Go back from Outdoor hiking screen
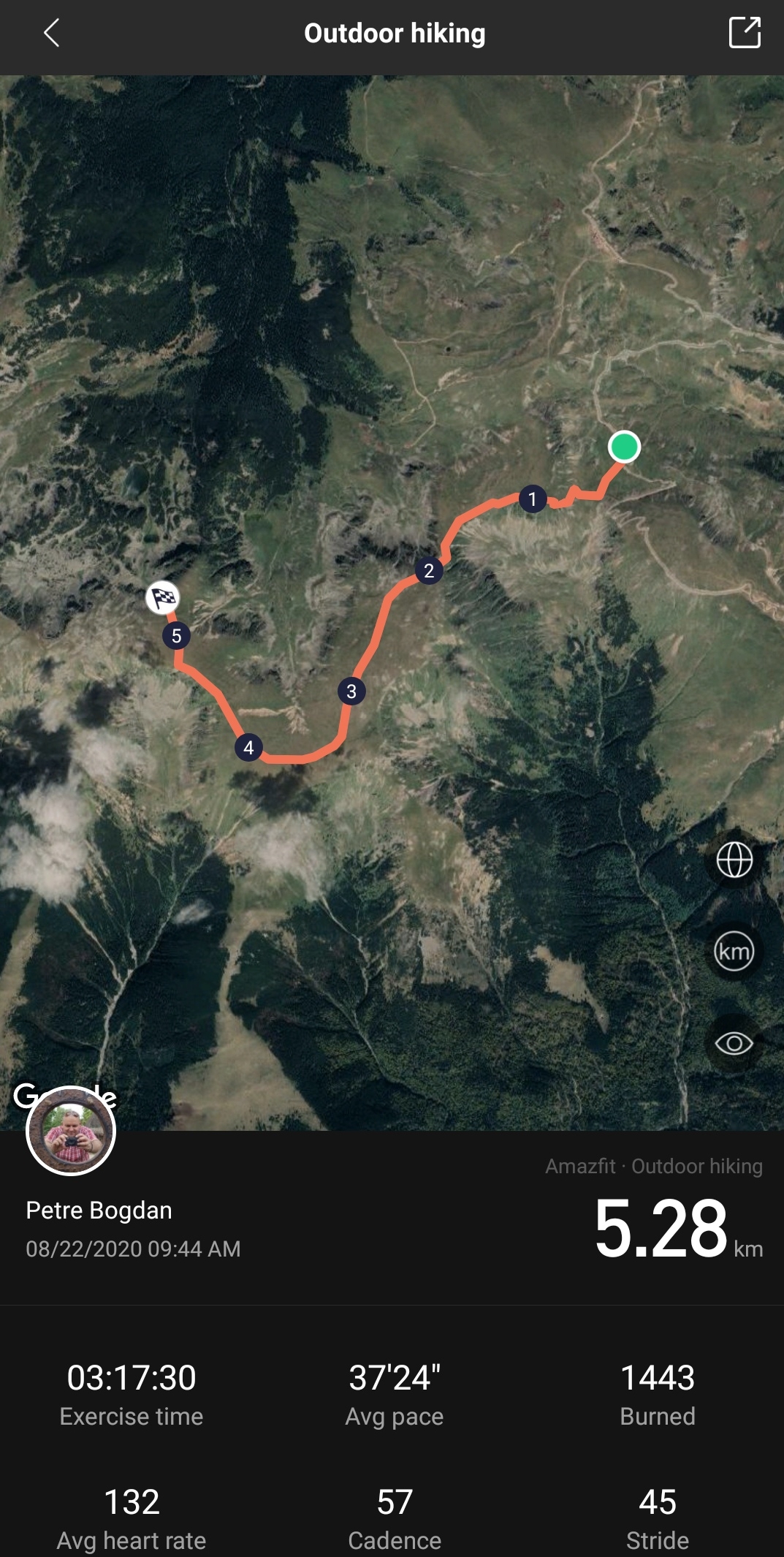The width and height of the screenshot is (784, 1557). [x=51, y=34]
